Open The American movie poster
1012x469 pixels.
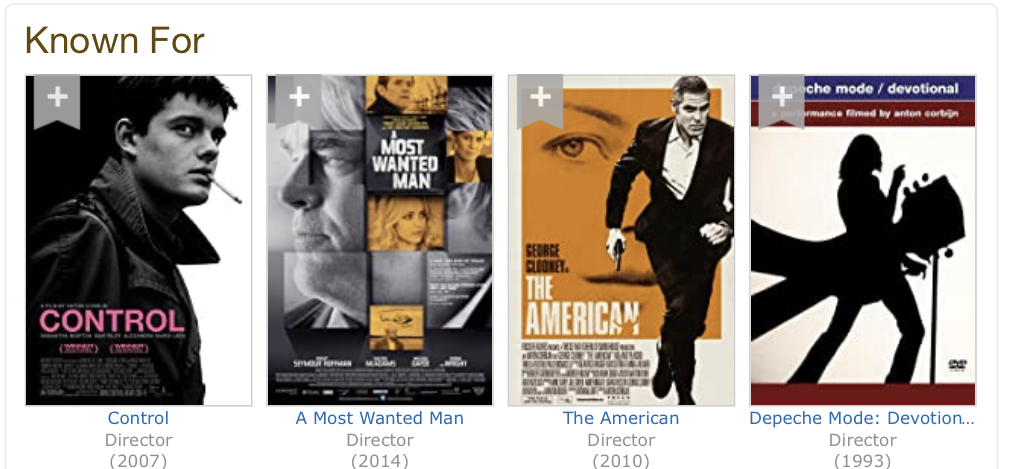coord(621,260)
